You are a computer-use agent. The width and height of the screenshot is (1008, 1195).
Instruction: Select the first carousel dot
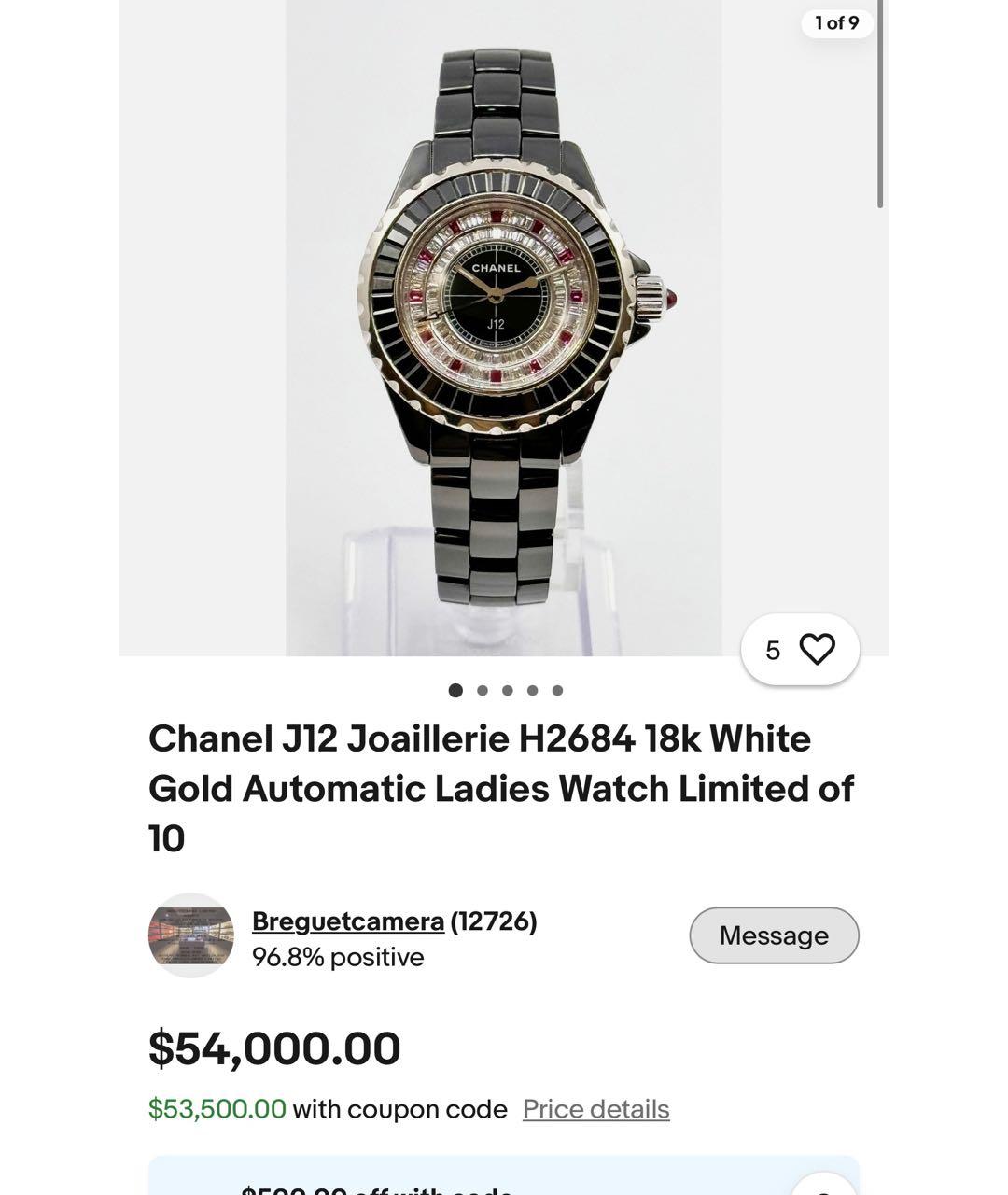(x=457, y=691)
